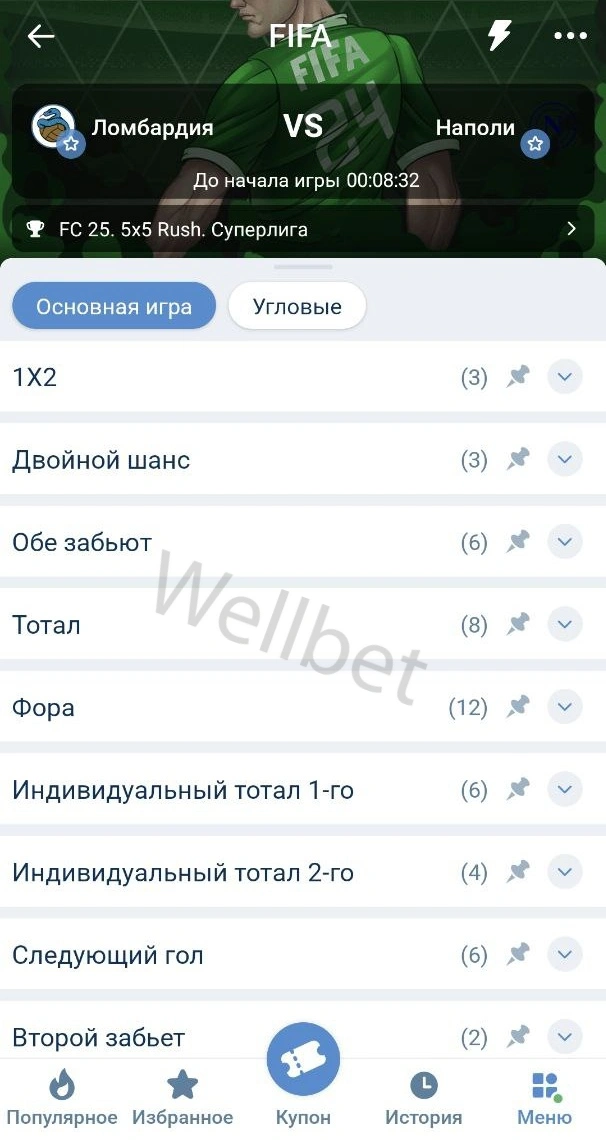Image resolution: width=606 pixels, height=1140 pixels.
Task: Switch to the Угловые tab
Action: (297, 307)
